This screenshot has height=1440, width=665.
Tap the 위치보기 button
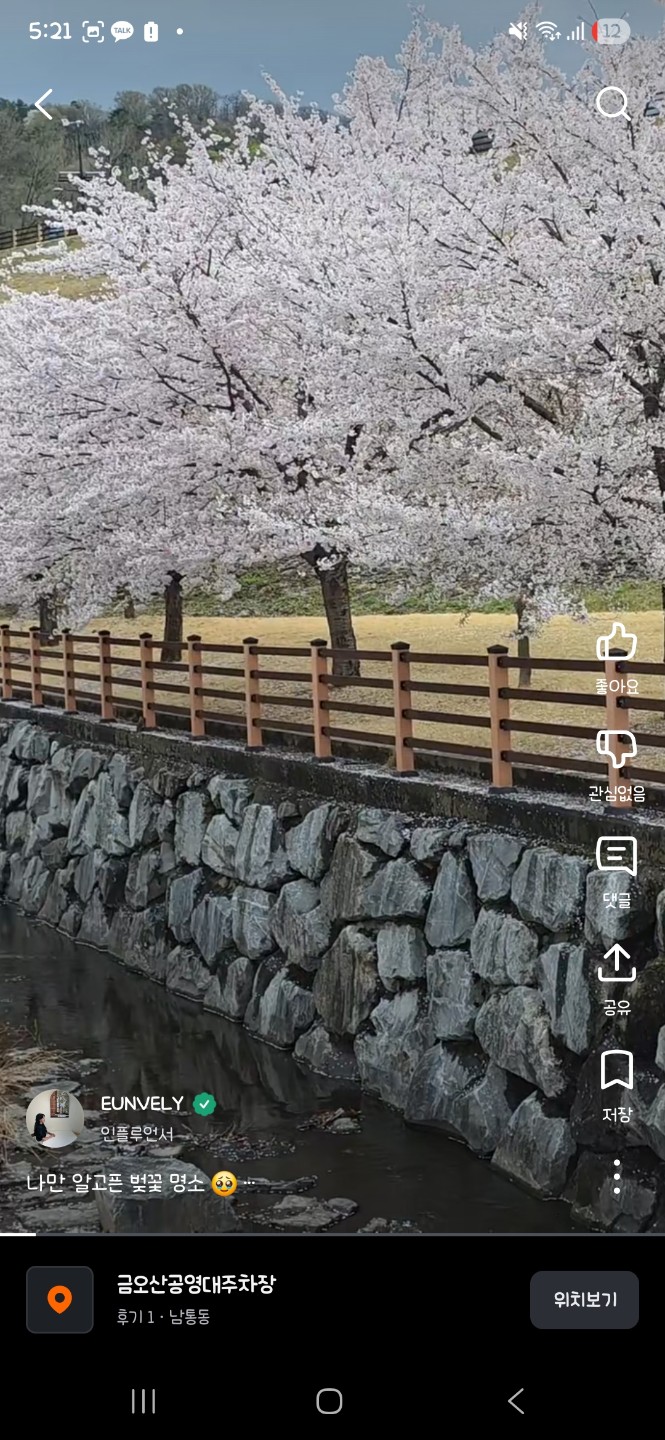(x=584, y=1300)
